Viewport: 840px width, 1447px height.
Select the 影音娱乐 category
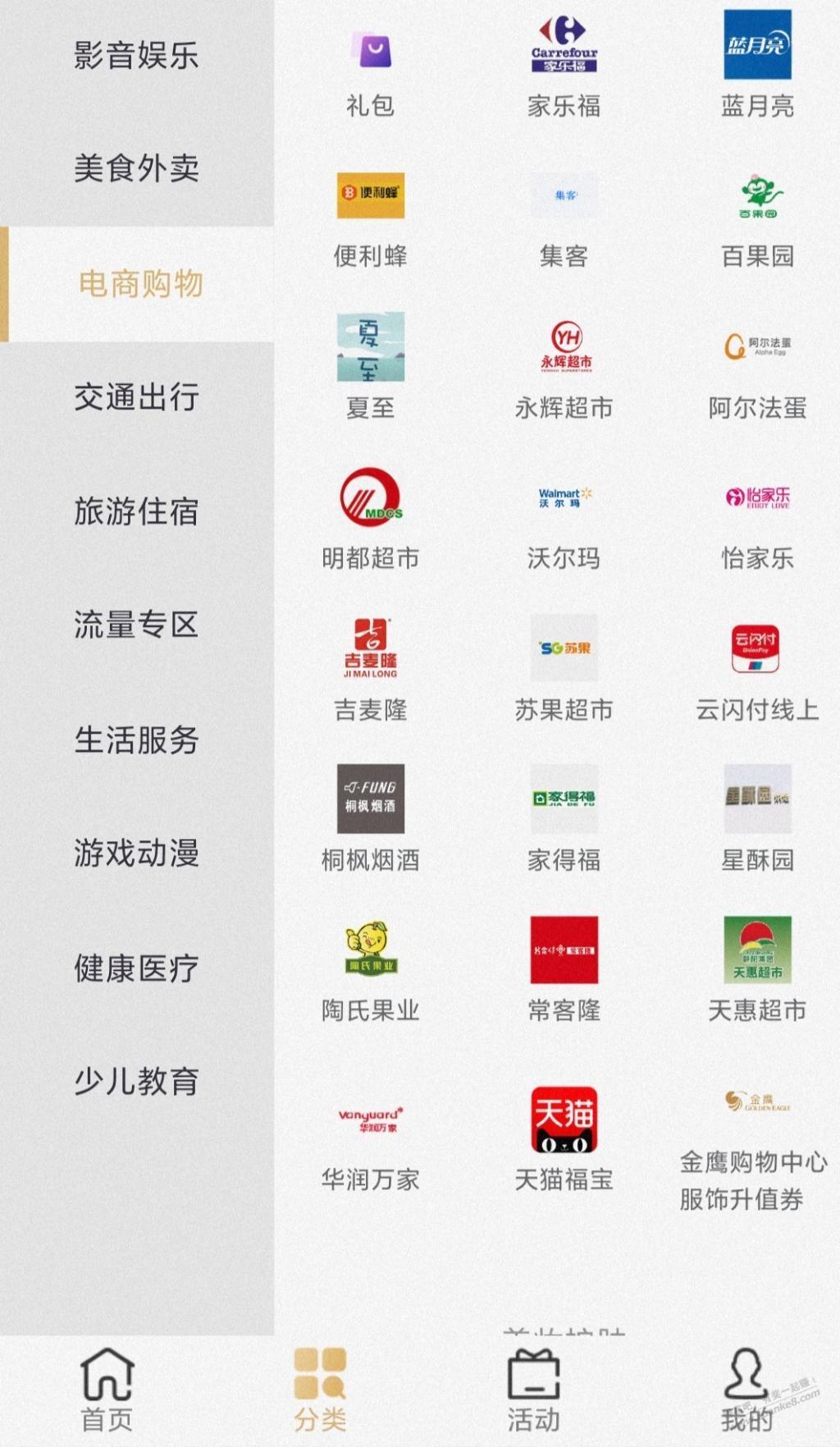(x=136, y=56)
